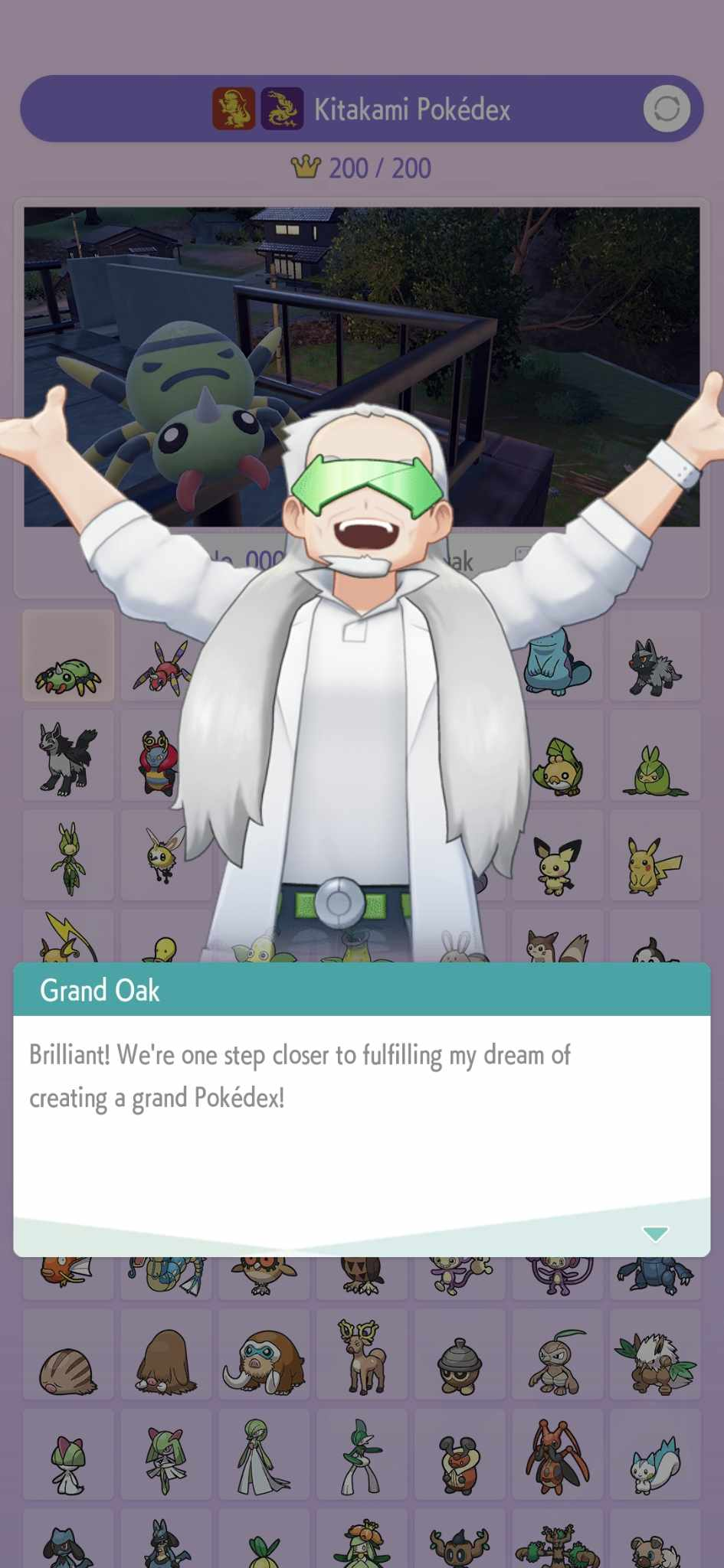Select the Spinarak tile in the grid
Image resolution: width=724 pixels, height=1568 pixels.
point(68,657)
